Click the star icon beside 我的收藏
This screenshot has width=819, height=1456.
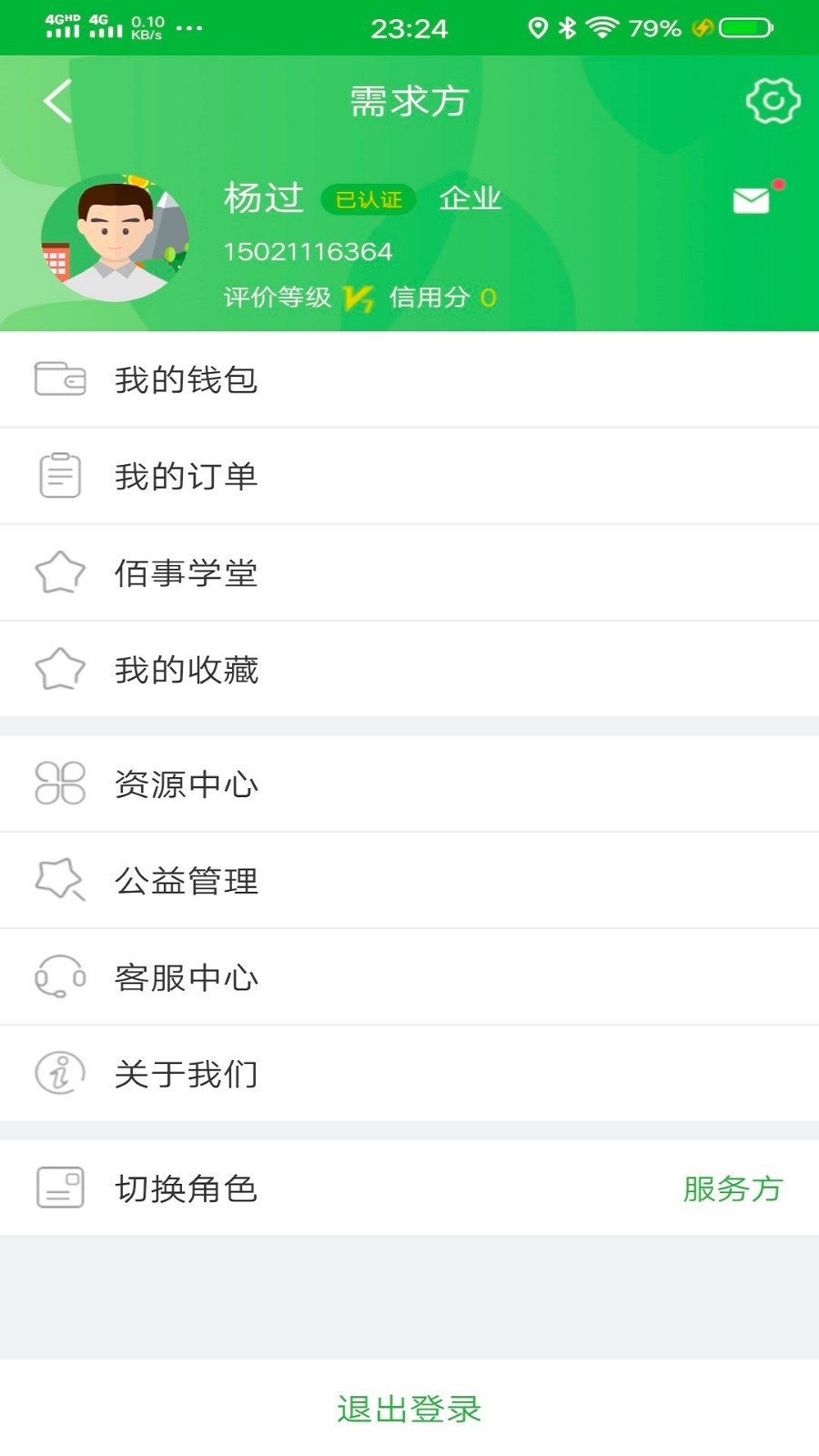click(59, 669)
